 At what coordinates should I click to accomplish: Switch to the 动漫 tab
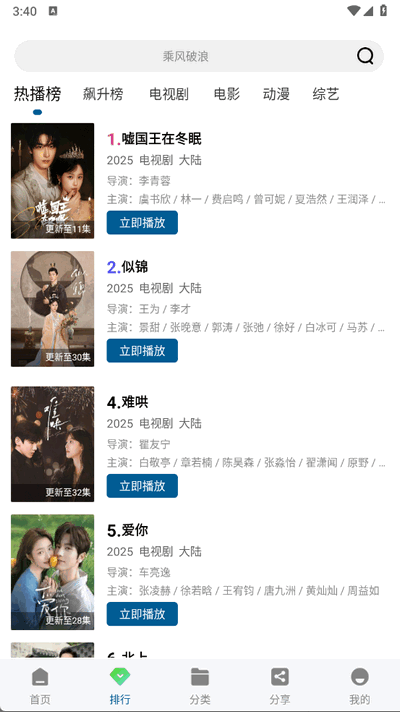pyautogui.click(x=276, y=94)
